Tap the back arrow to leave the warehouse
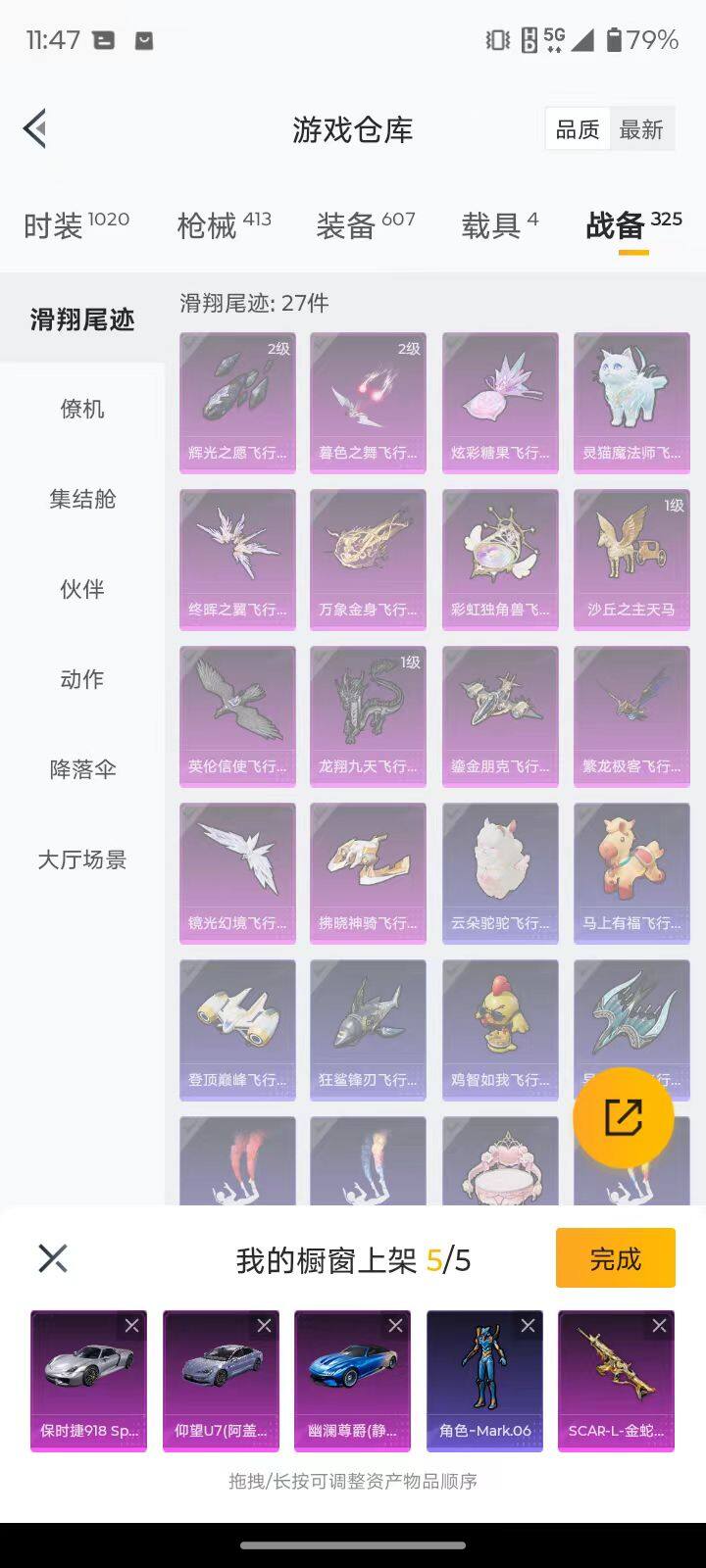Image resolution: width=706 pixels, height=1568 pixels. coord(34,128)
